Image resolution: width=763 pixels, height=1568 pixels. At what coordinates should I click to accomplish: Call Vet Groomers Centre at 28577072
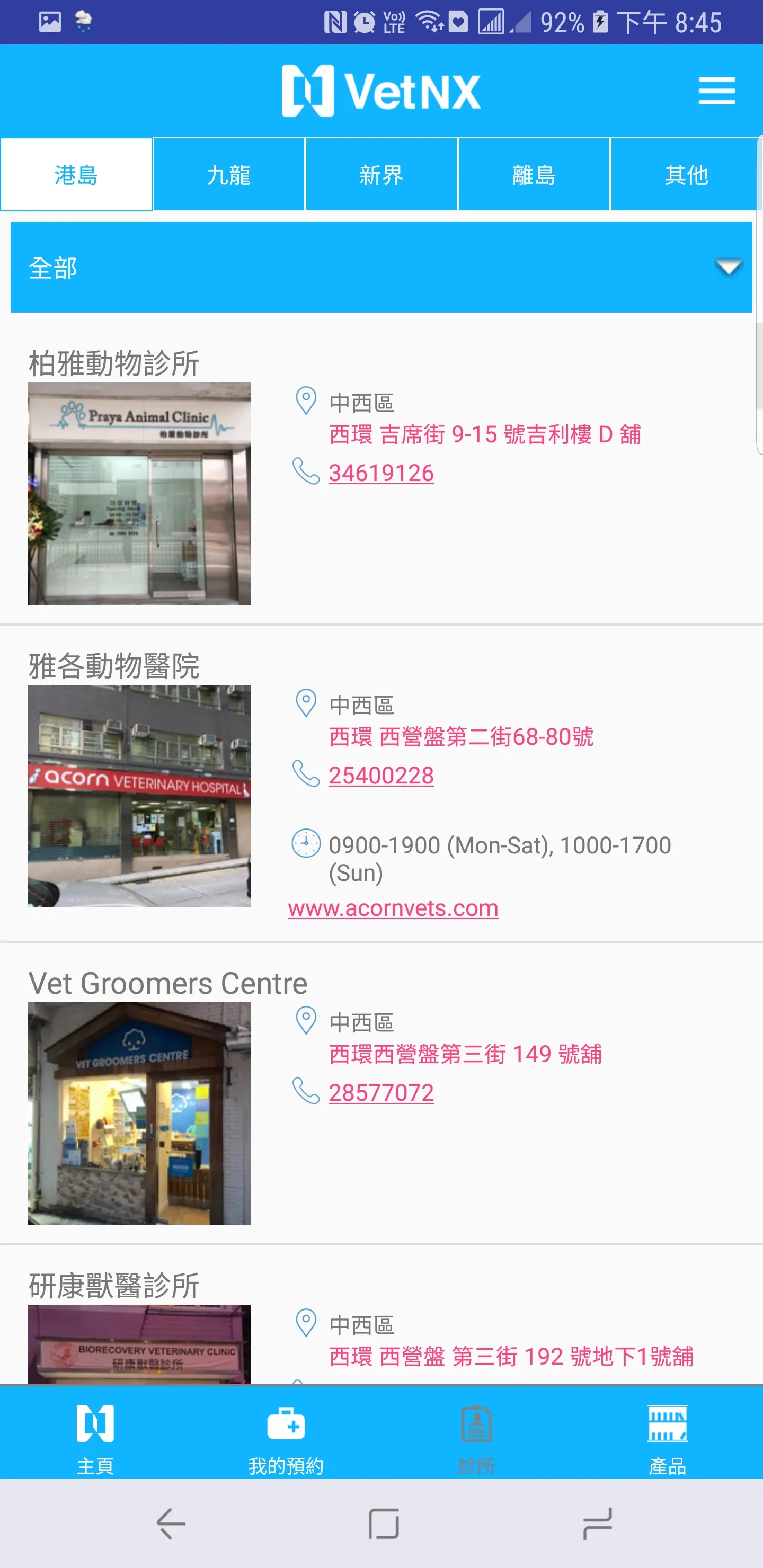(381, 1093)
